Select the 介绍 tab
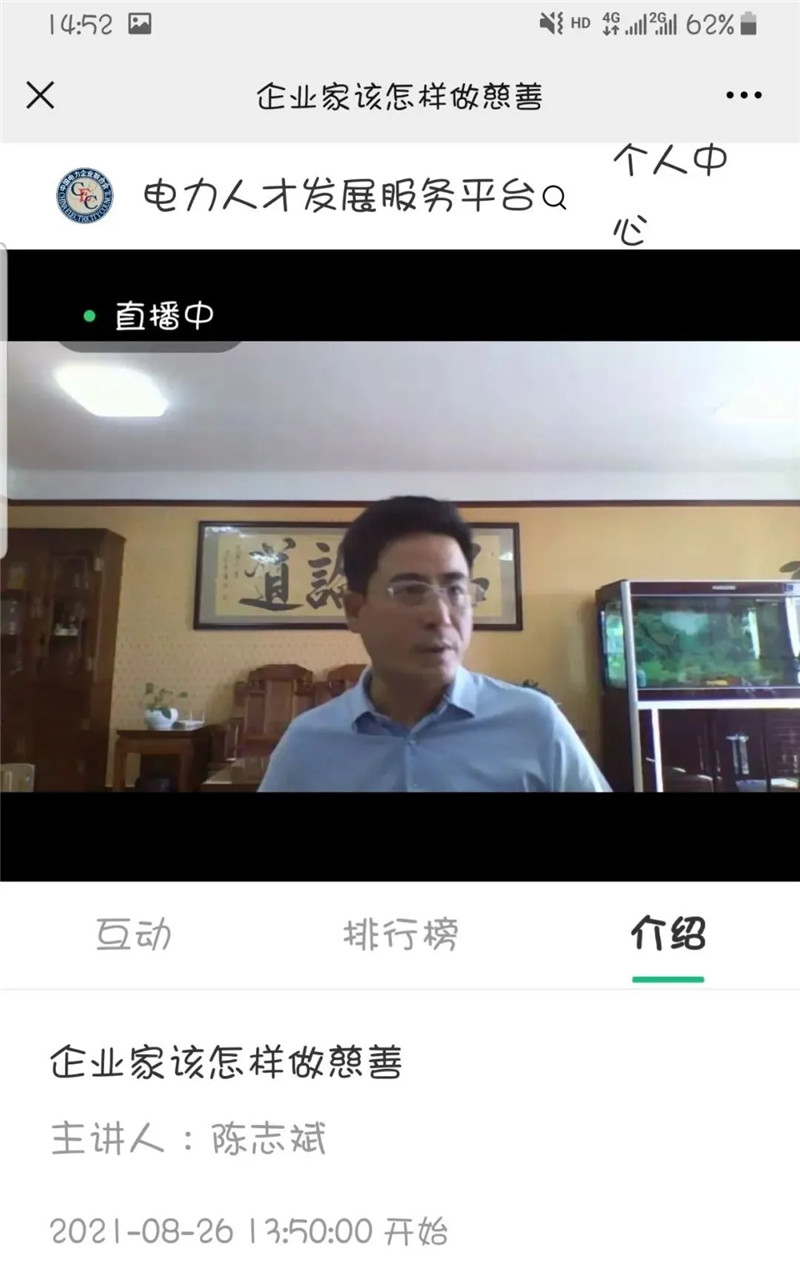This screenshot has width=800, height=1262. point(668,935)
